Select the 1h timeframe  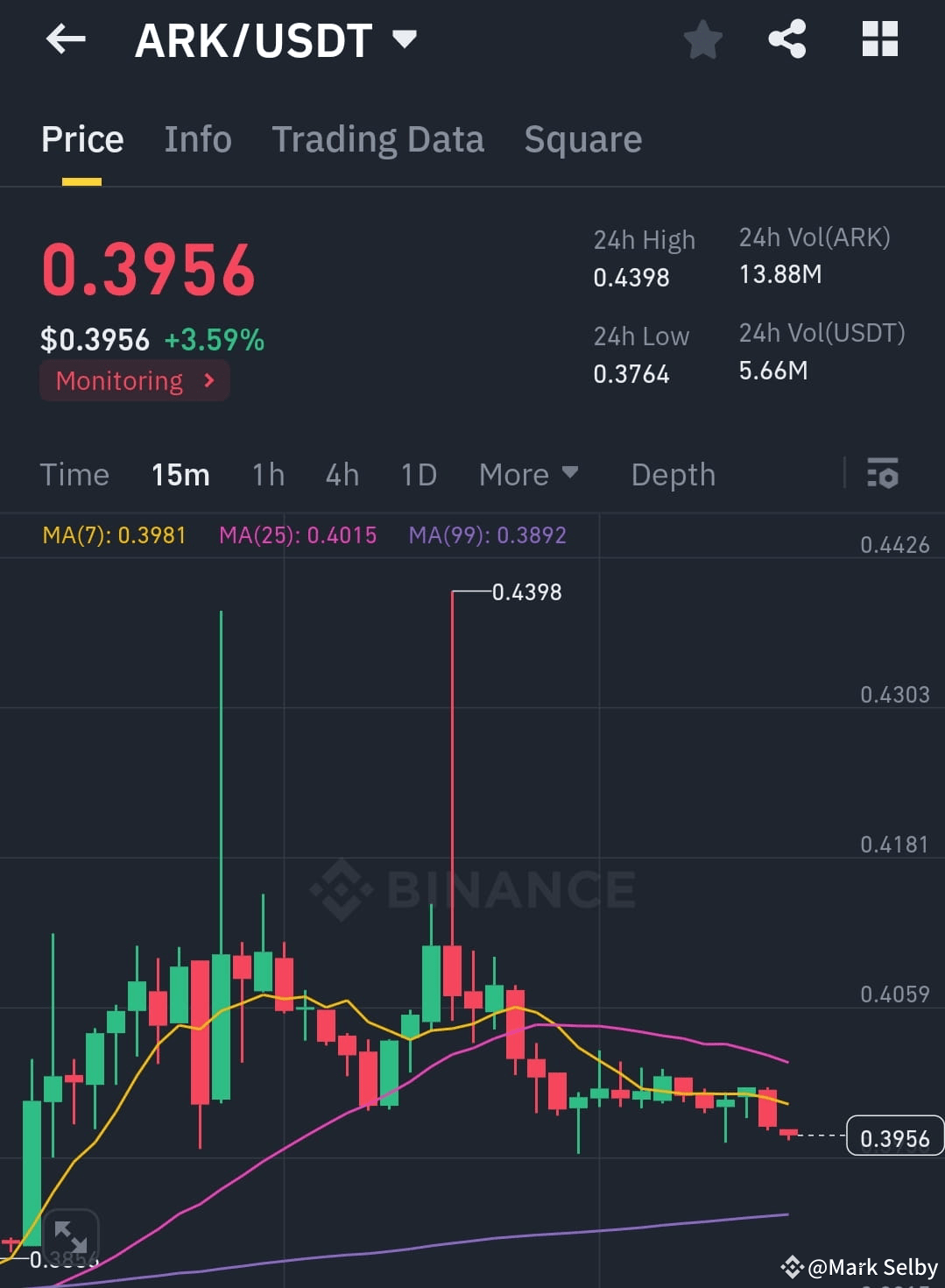[x=267, y=475]
